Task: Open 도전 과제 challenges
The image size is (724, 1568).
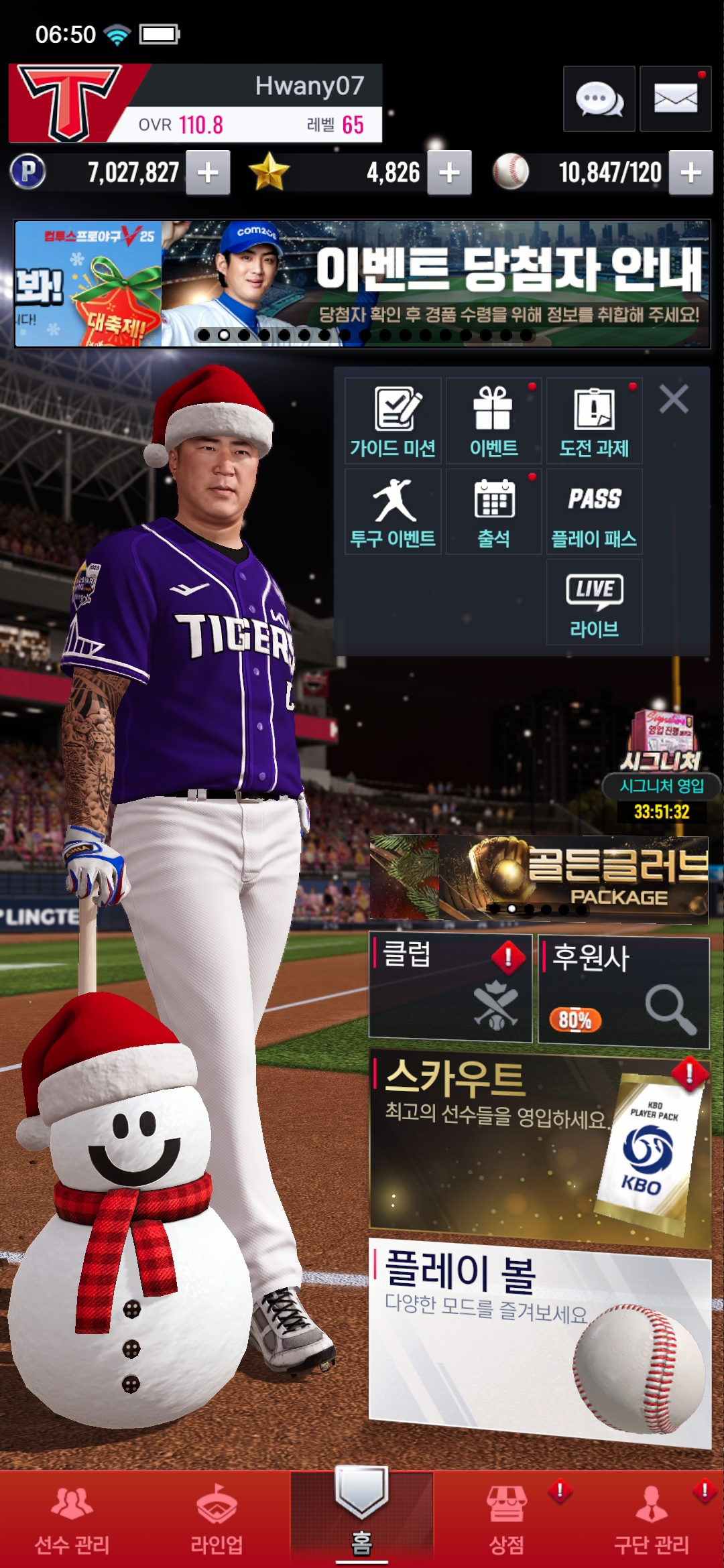Action: click(x=595, y=421)
